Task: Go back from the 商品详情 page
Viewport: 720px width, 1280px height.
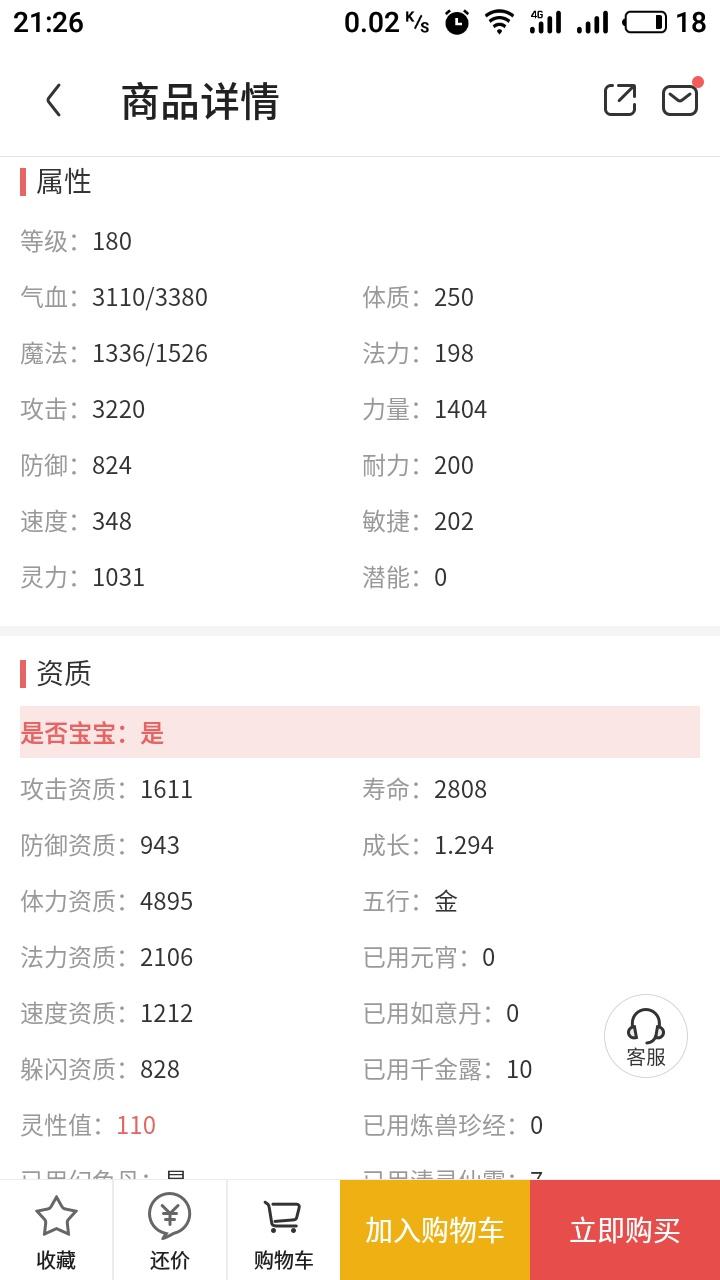Action: pos(54,101)
